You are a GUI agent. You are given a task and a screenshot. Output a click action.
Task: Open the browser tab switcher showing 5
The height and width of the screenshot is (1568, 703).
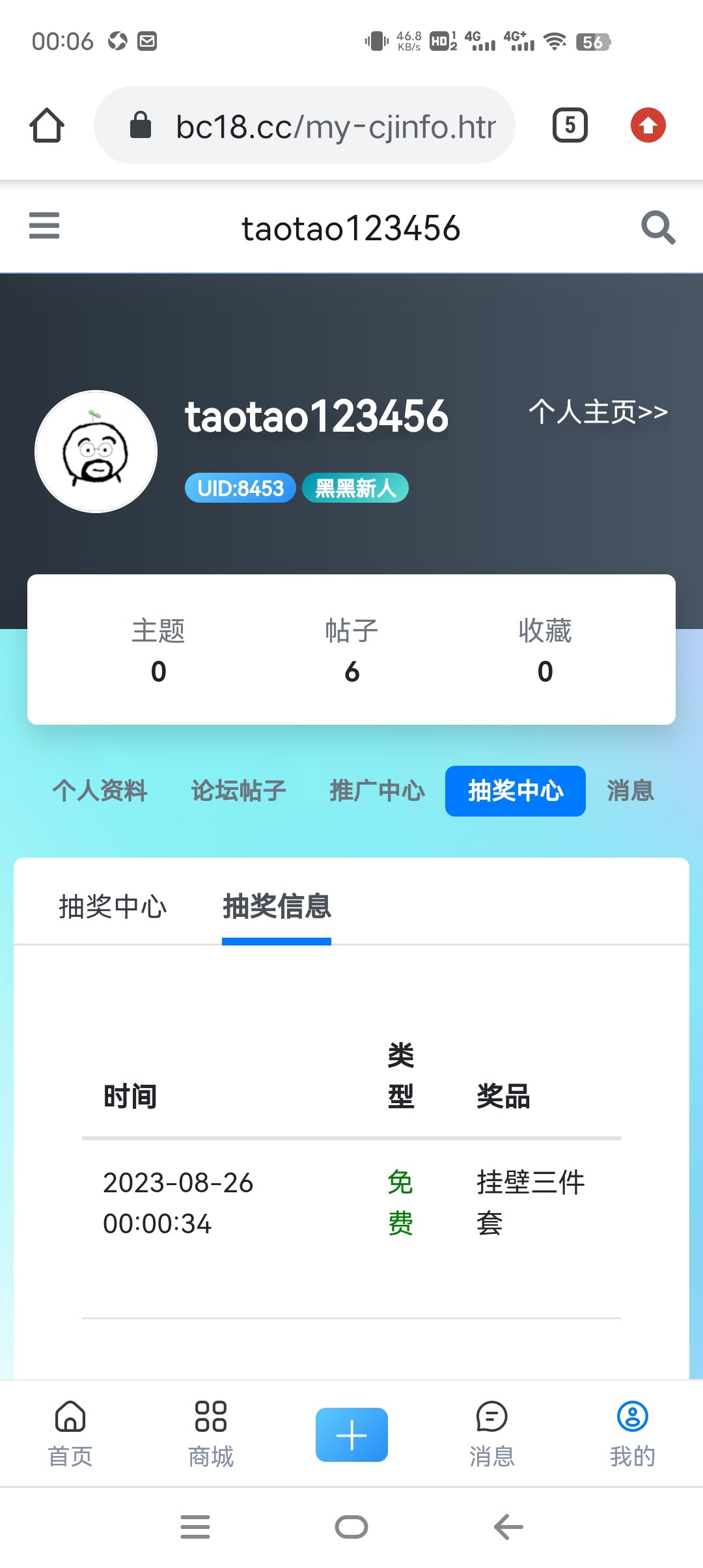click(570, 125)
